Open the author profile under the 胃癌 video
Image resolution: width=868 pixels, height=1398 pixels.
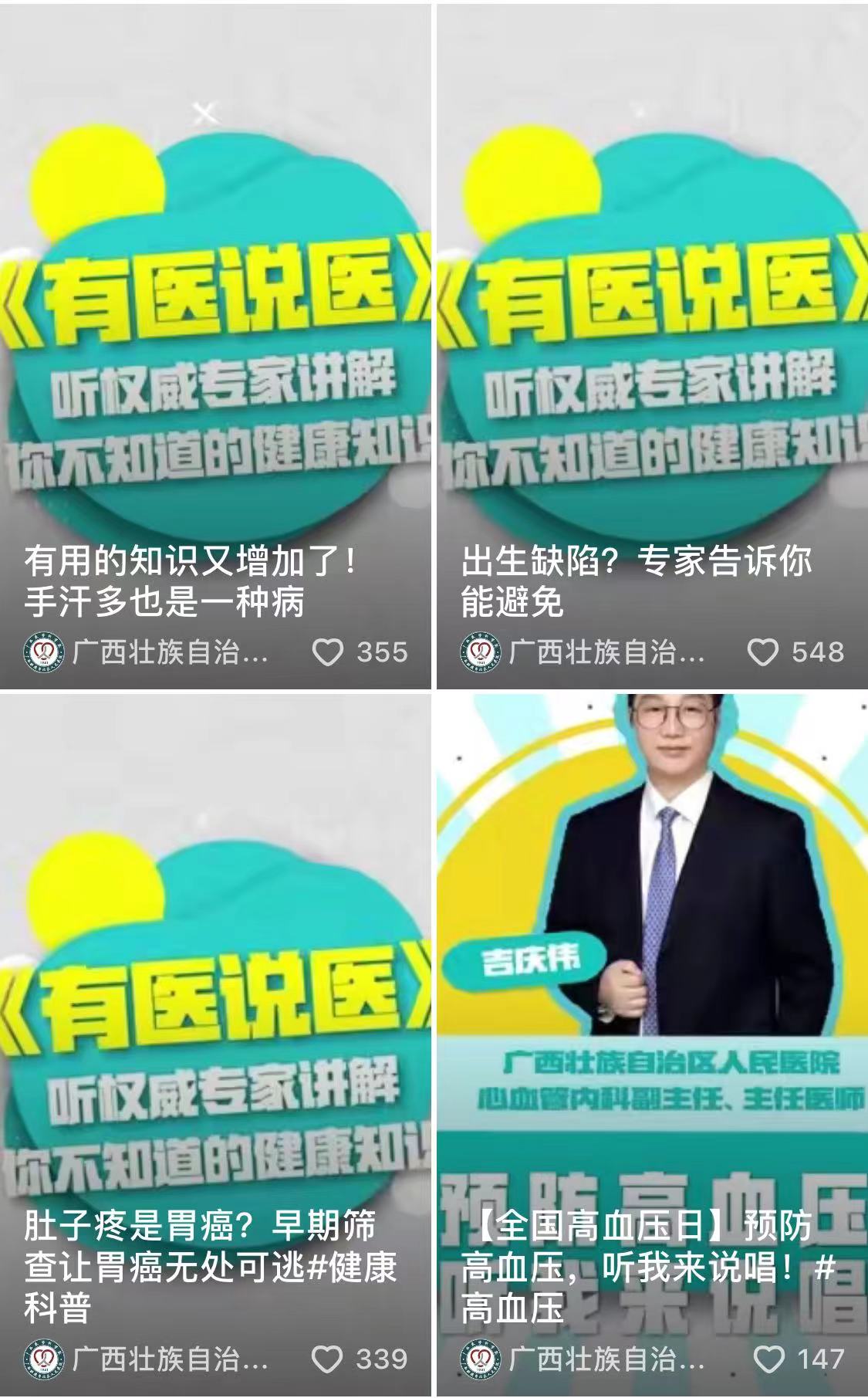147,1359
